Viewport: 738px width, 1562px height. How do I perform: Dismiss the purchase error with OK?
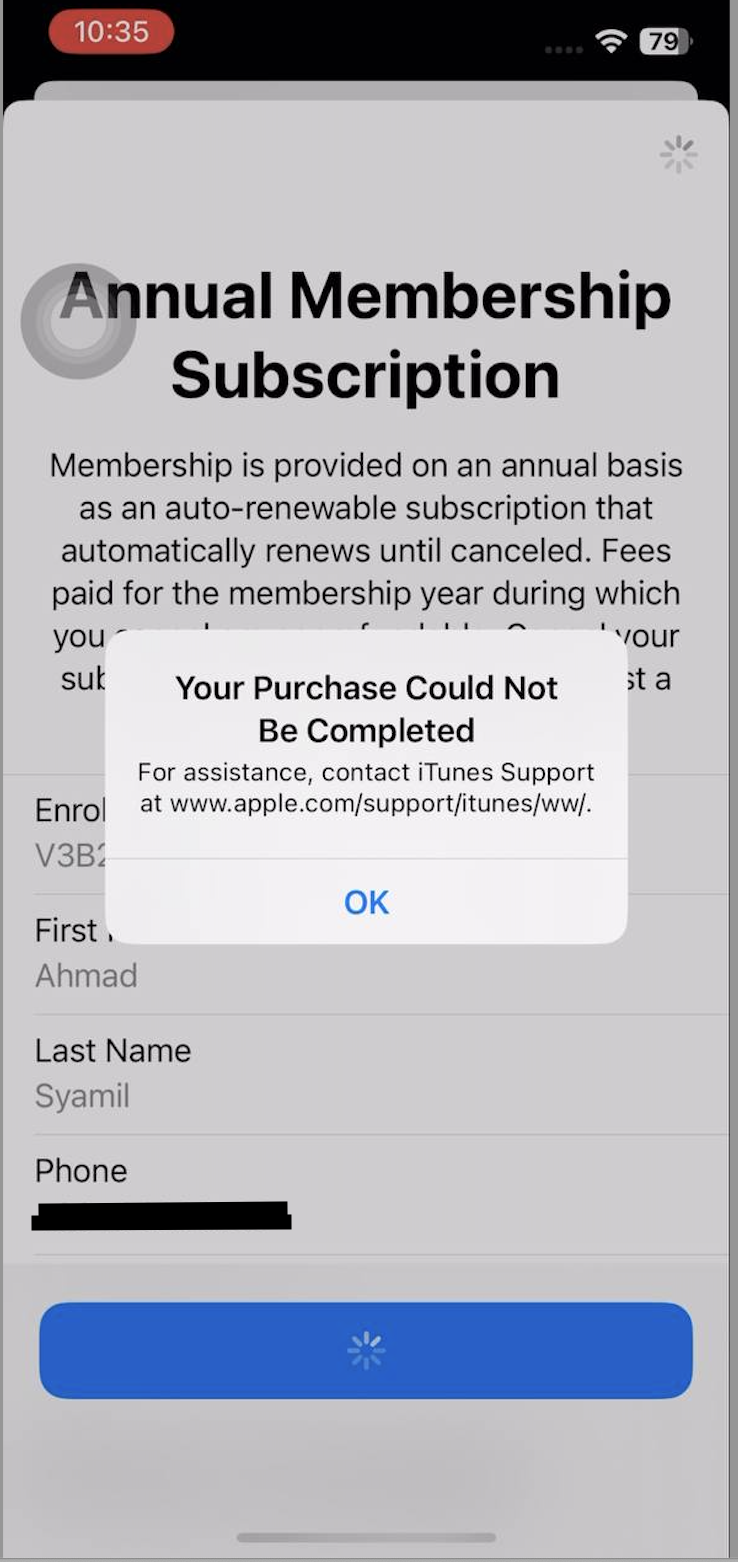(x=366, y=902)
